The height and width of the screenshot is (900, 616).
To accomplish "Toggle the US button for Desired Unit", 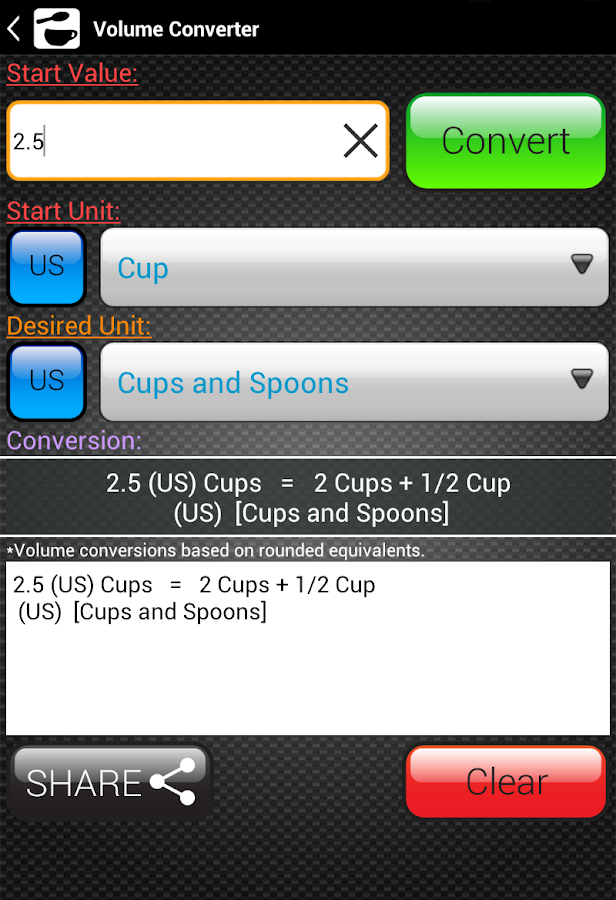I will click(x=47, y=381).
